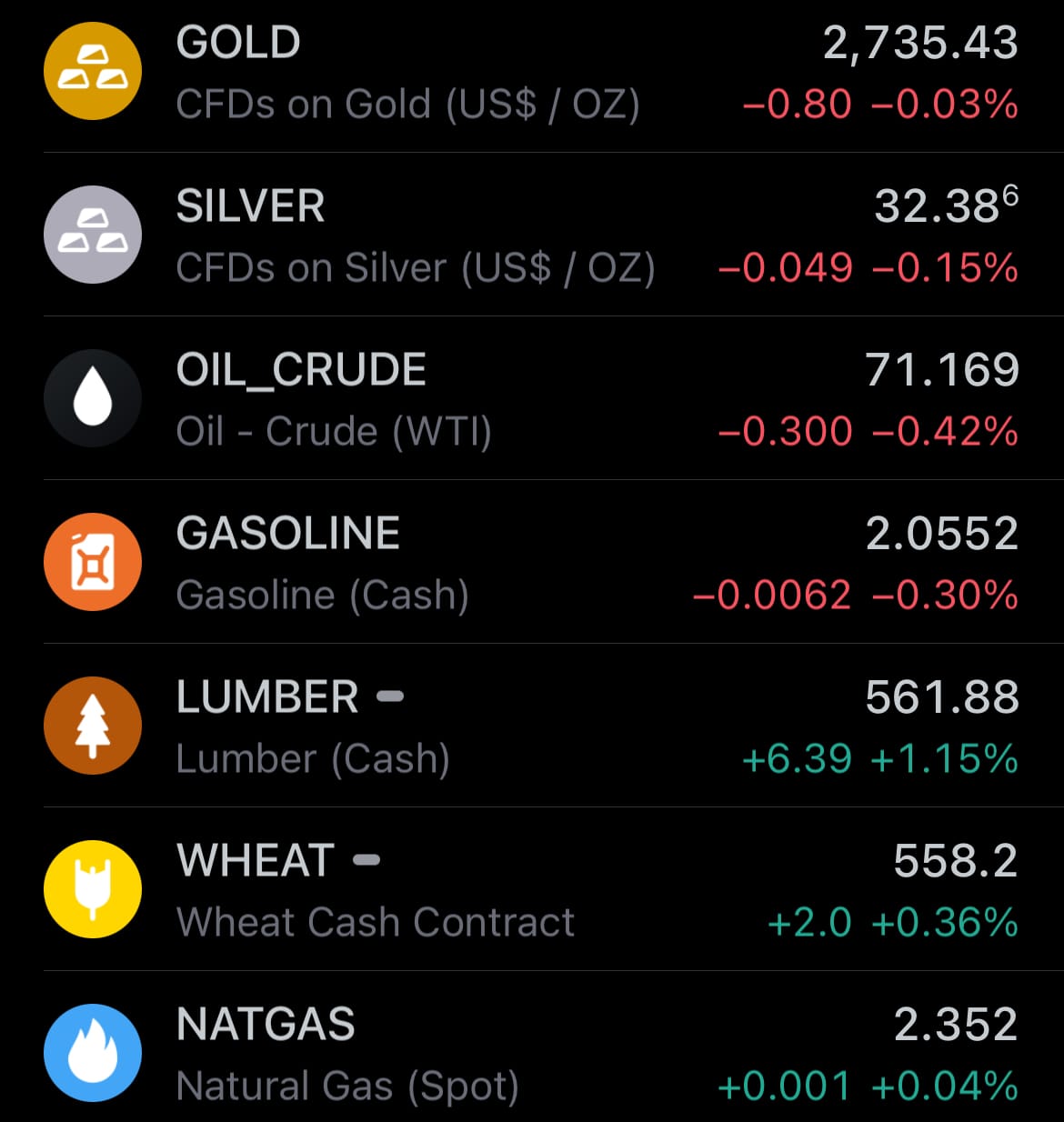View SILVER CFD details

tap(532, 235)
